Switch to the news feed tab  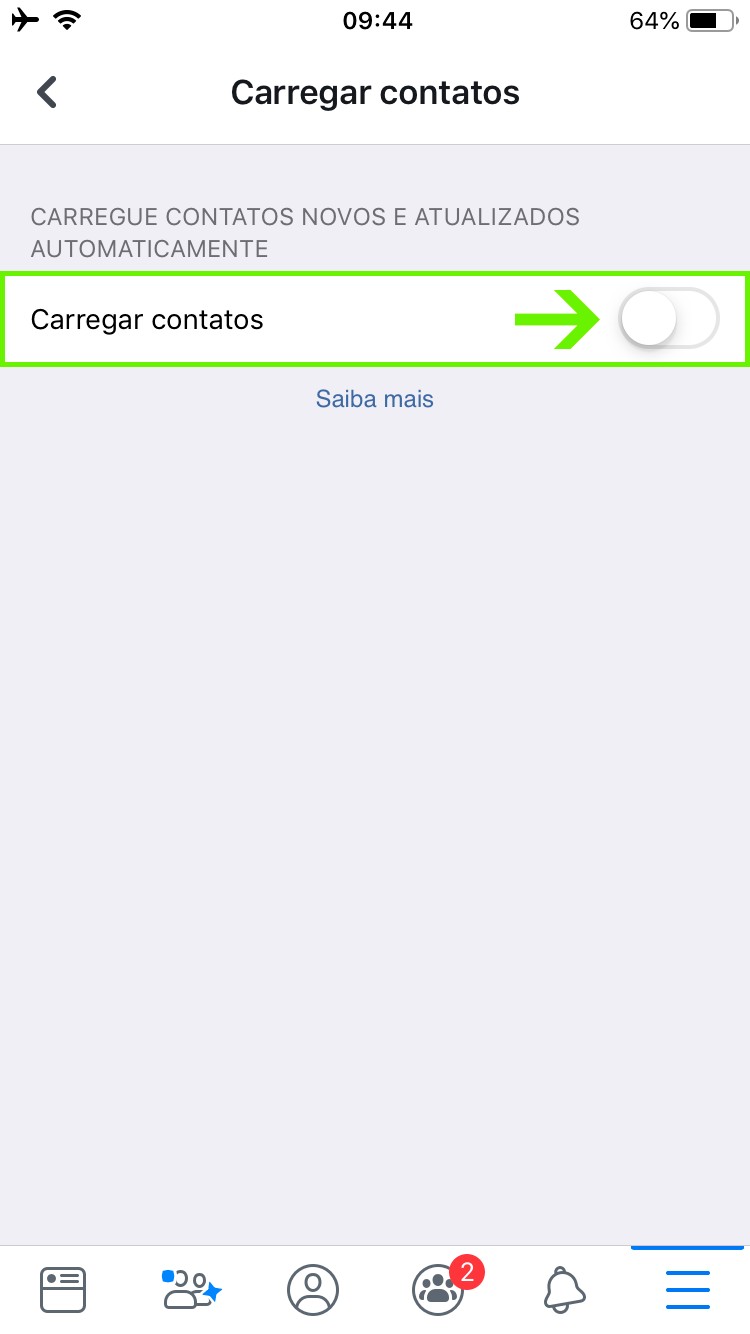(63, 1289)
